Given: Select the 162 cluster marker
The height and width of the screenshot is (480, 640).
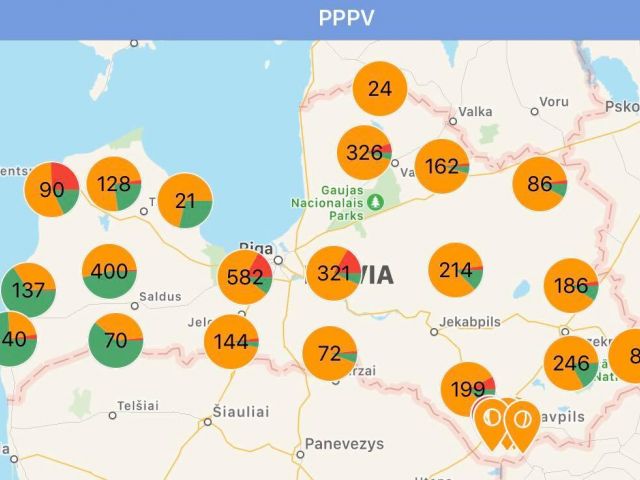Looking at the screenshot, I should (x=442, y=166).
